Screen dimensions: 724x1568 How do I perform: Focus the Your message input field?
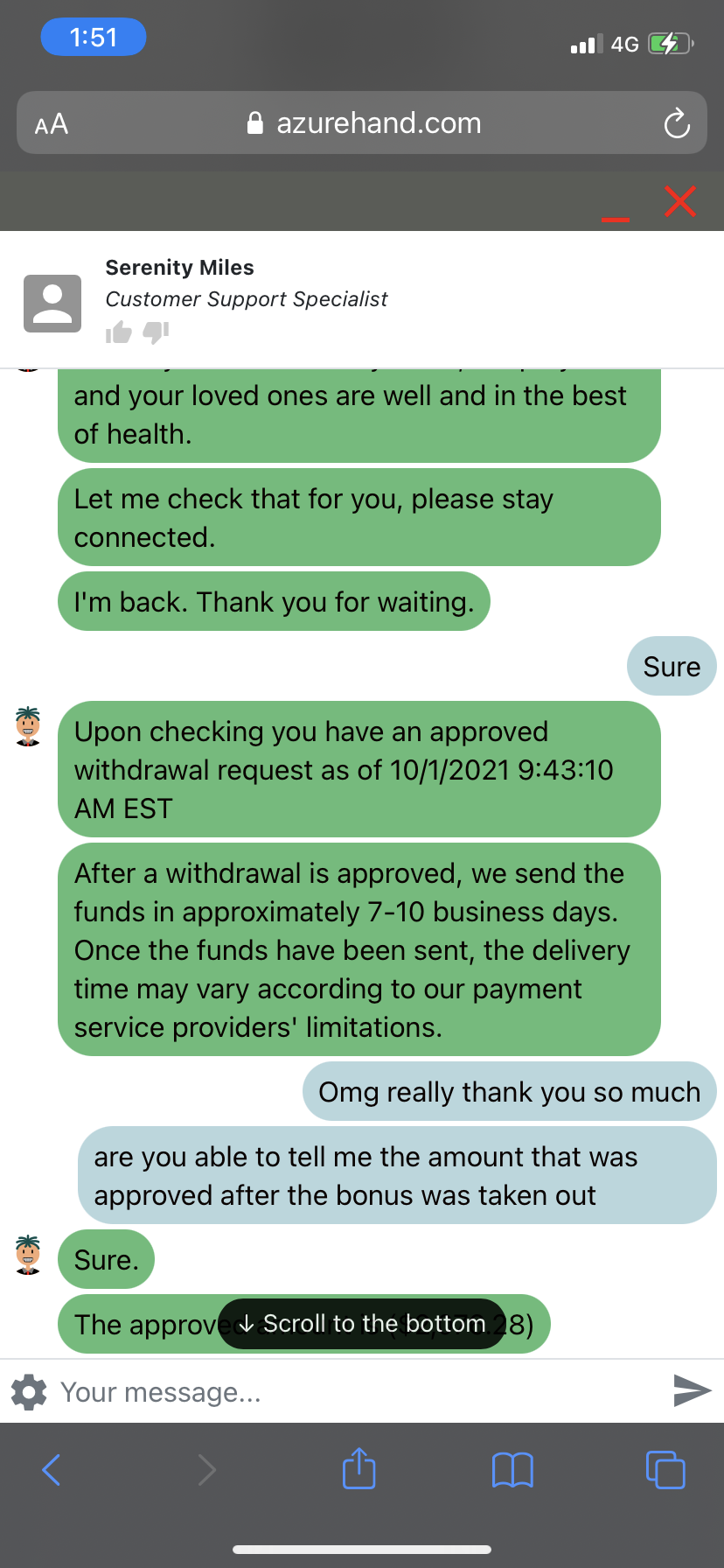click(350, 1391)
